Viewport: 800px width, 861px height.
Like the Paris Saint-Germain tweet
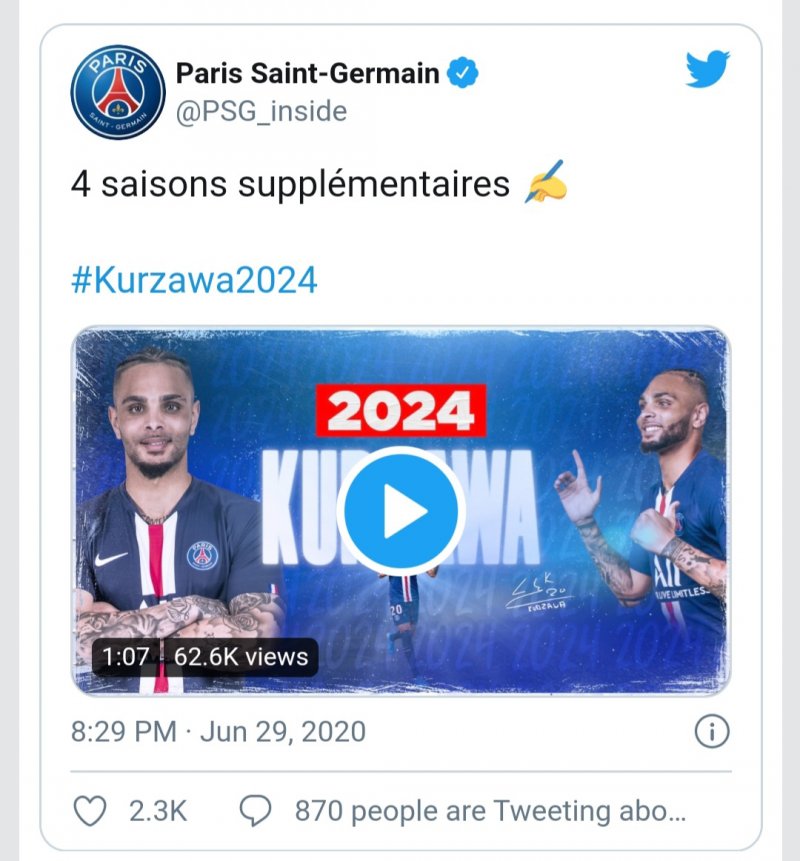[x=91, y=811]
